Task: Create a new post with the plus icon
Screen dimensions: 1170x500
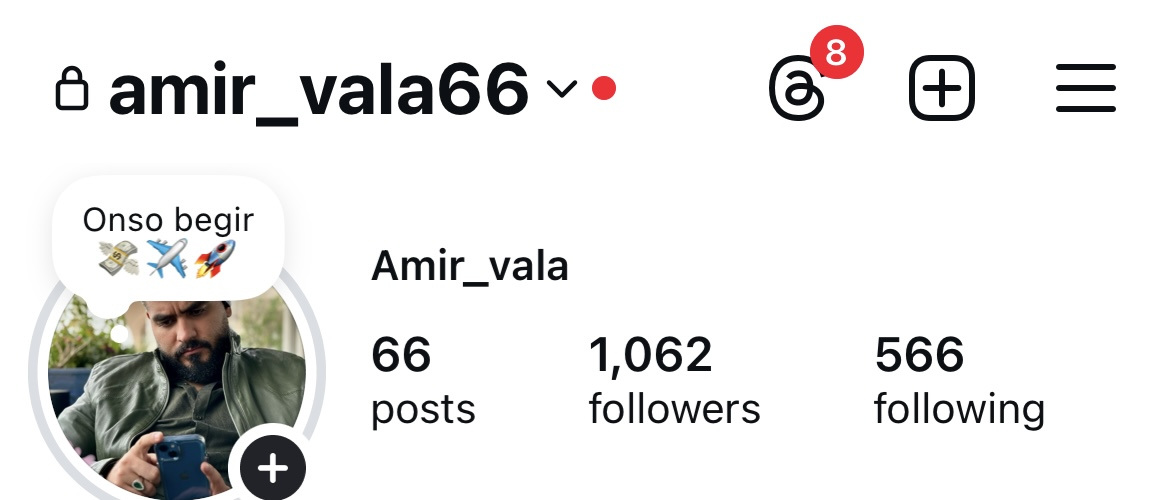Action: (941, 90)
